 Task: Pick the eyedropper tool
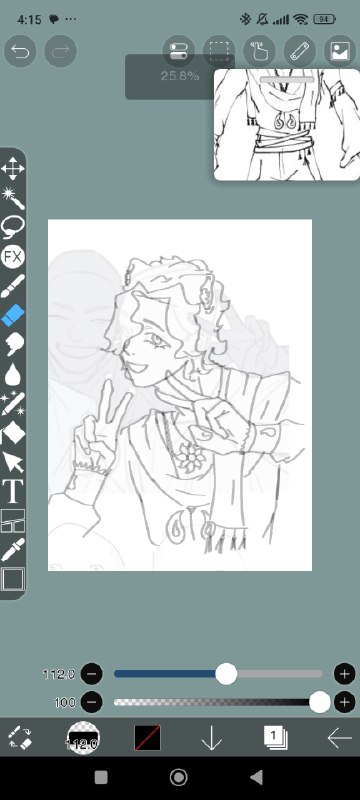[12, 549]
